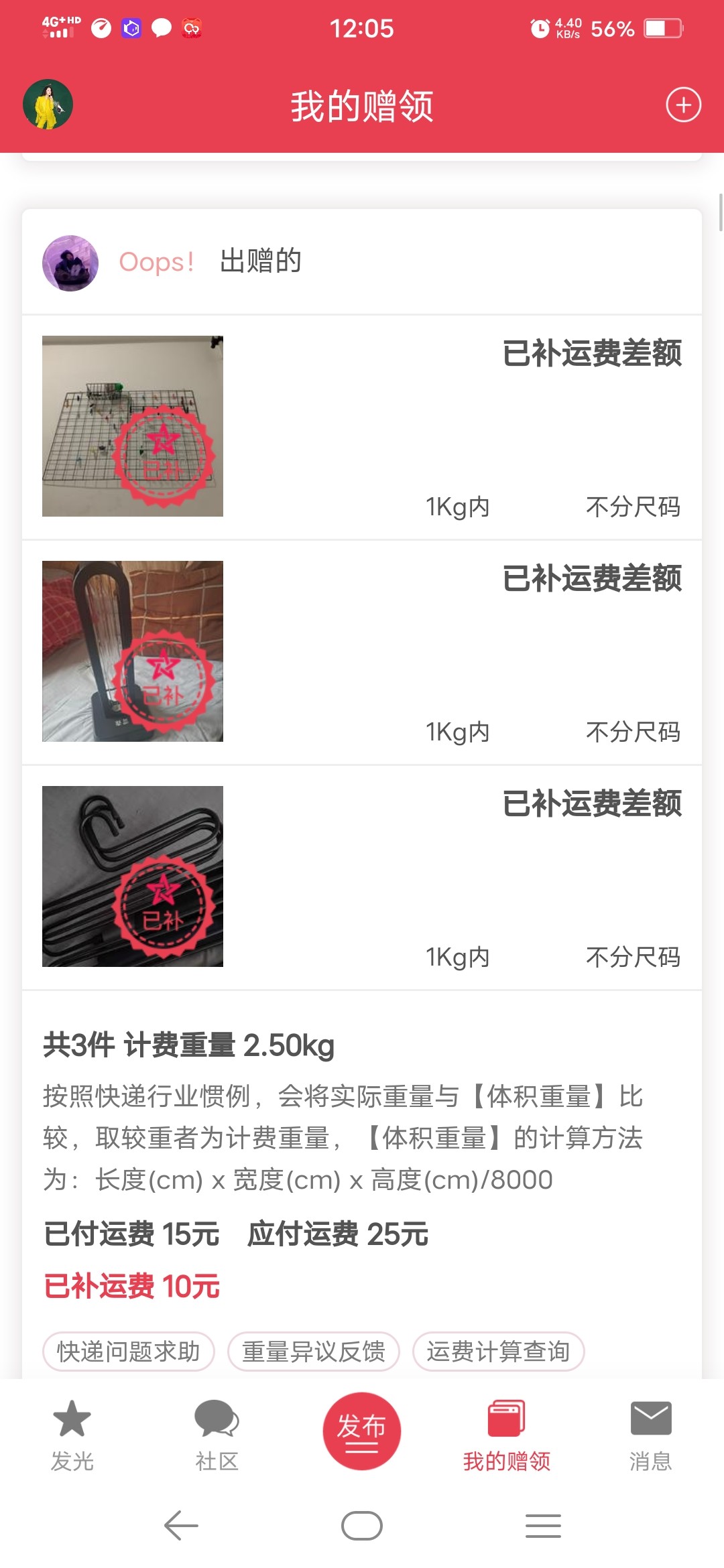Switch to the 社区 tab

tap(217, 1434)
